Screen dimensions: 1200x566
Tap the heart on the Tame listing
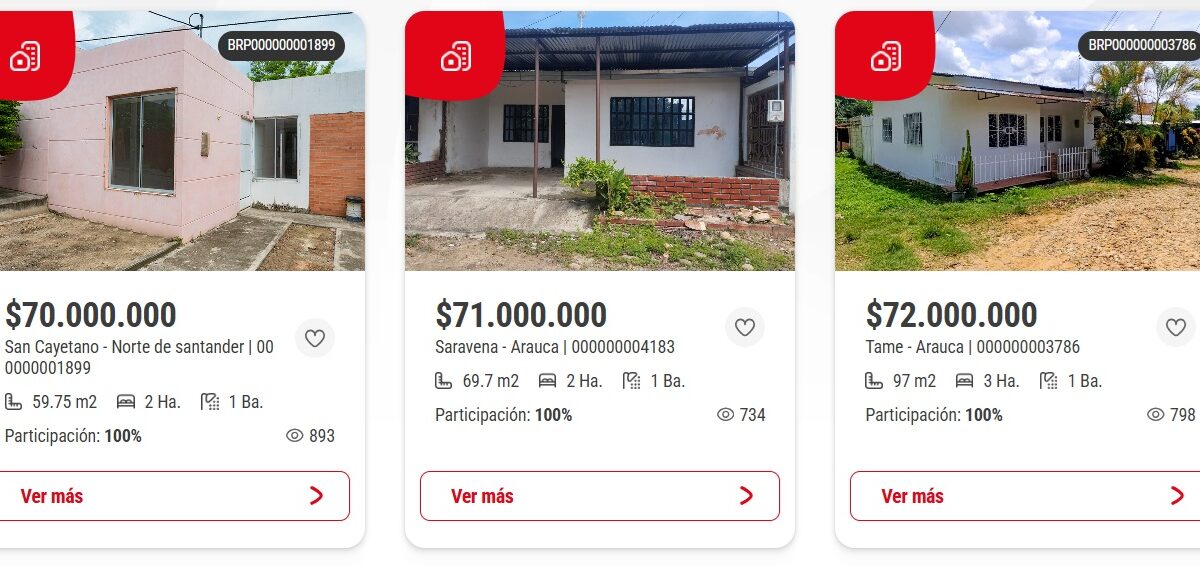[1176, 327]
